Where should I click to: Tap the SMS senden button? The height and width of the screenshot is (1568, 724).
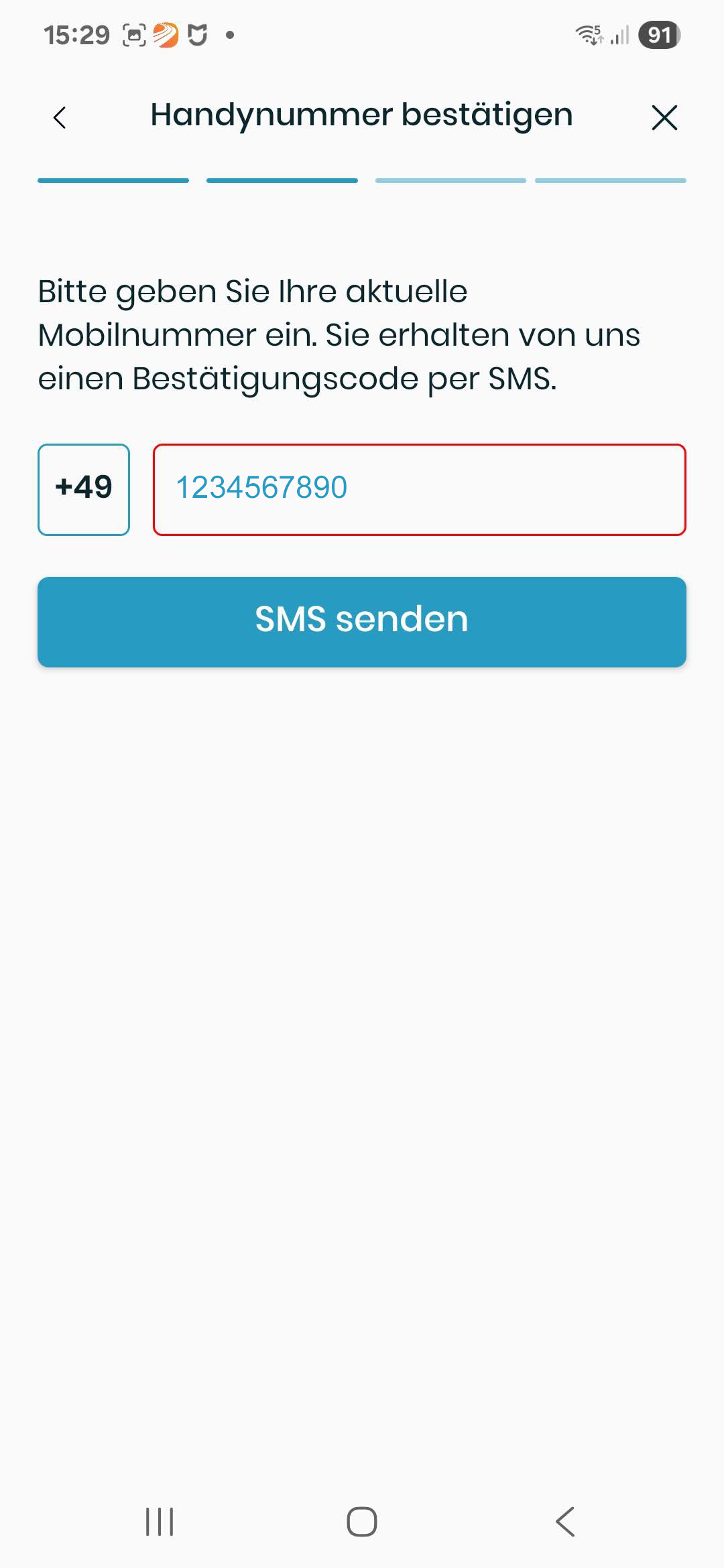(x=362, y=621)
